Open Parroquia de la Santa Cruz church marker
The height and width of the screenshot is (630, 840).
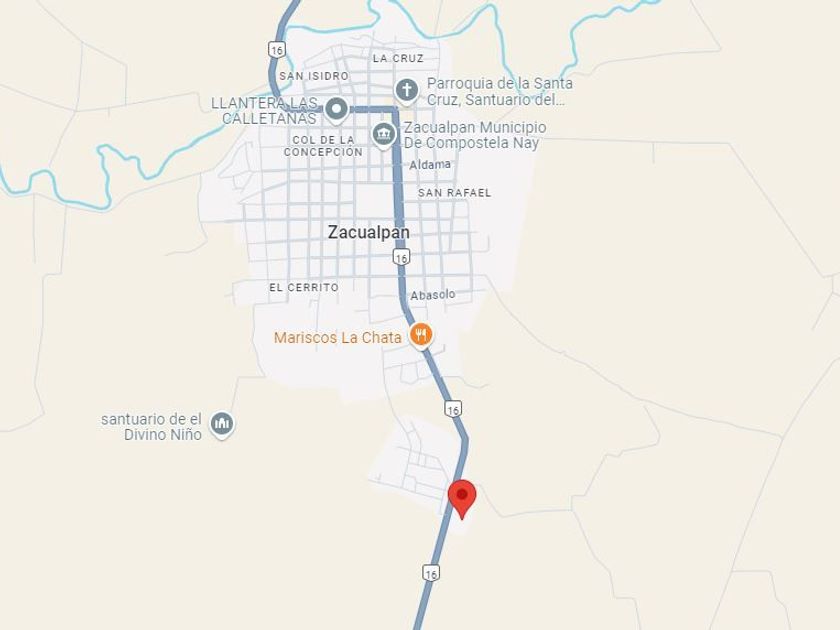(407, 91)
